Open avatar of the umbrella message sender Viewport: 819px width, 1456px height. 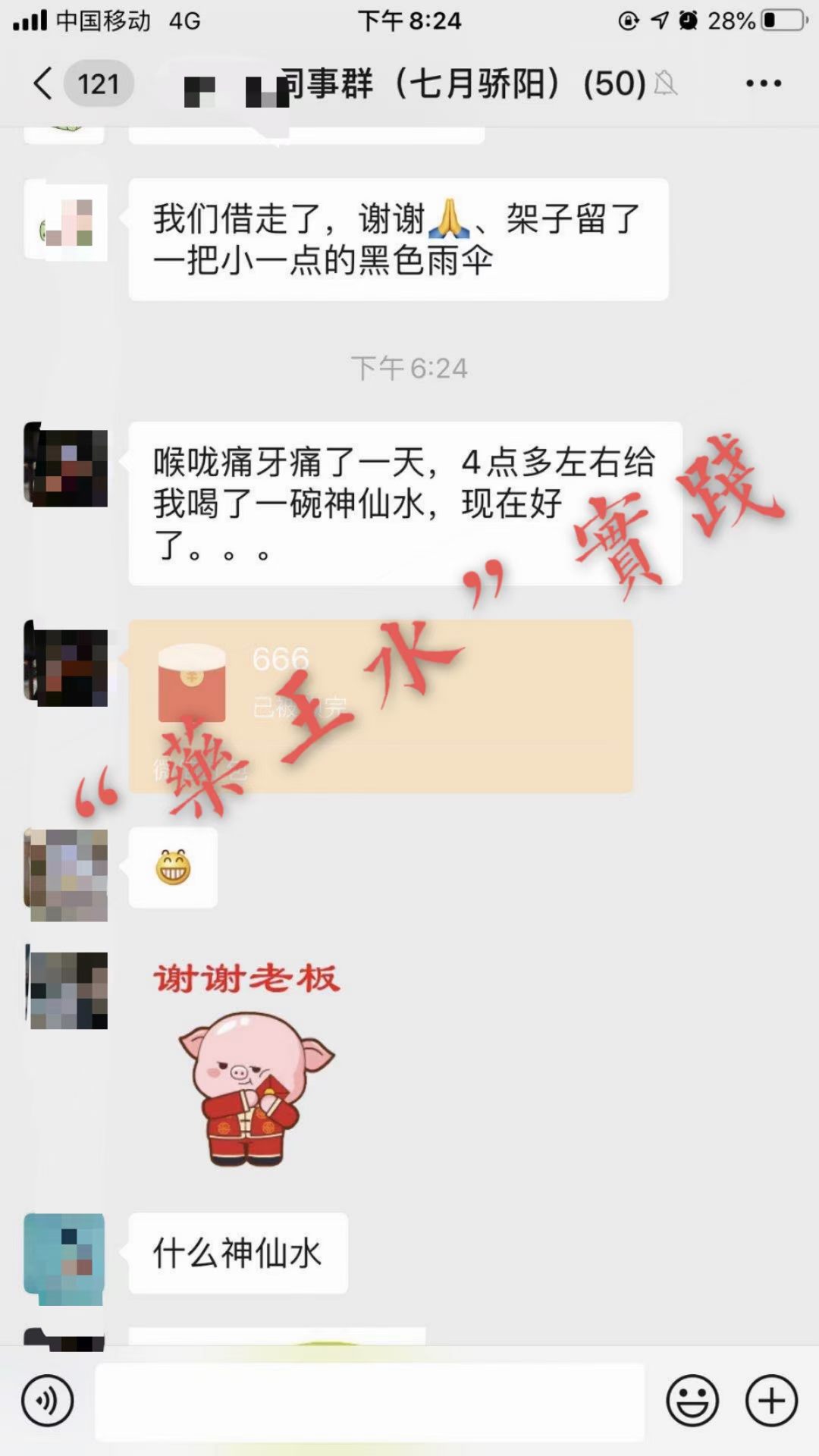pyautogui.click(x=67, y=221)
